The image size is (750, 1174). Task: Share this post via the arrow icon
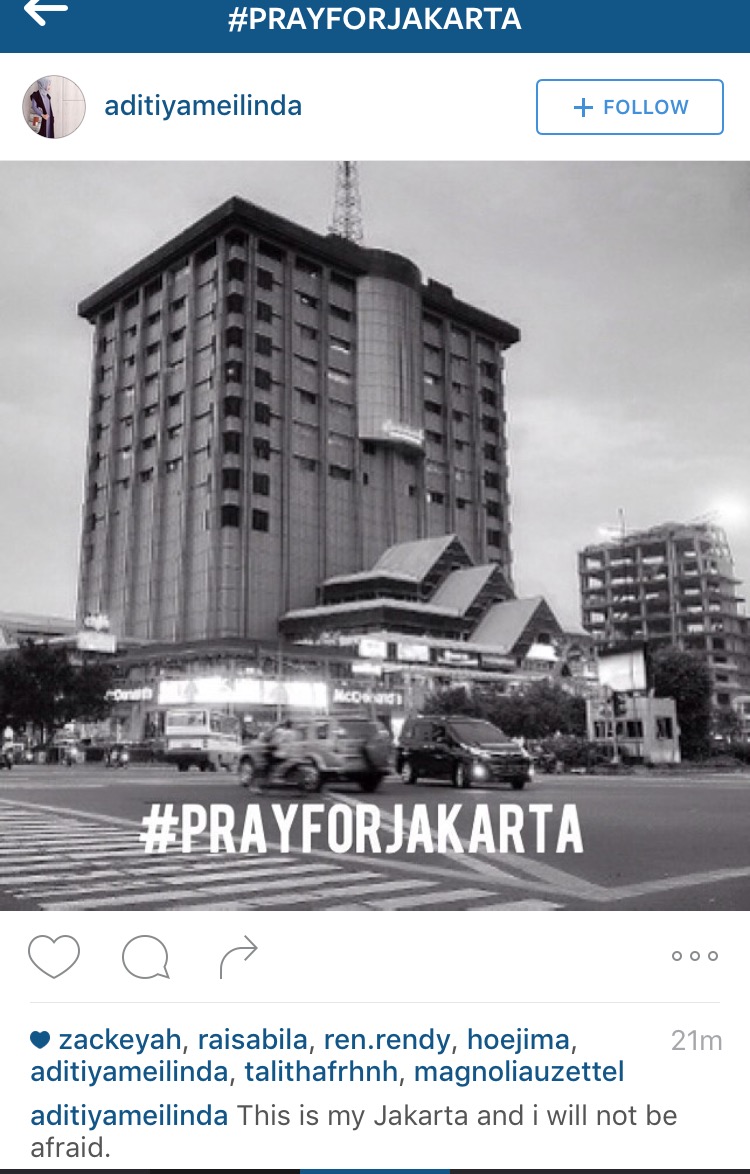click(238, 957)
